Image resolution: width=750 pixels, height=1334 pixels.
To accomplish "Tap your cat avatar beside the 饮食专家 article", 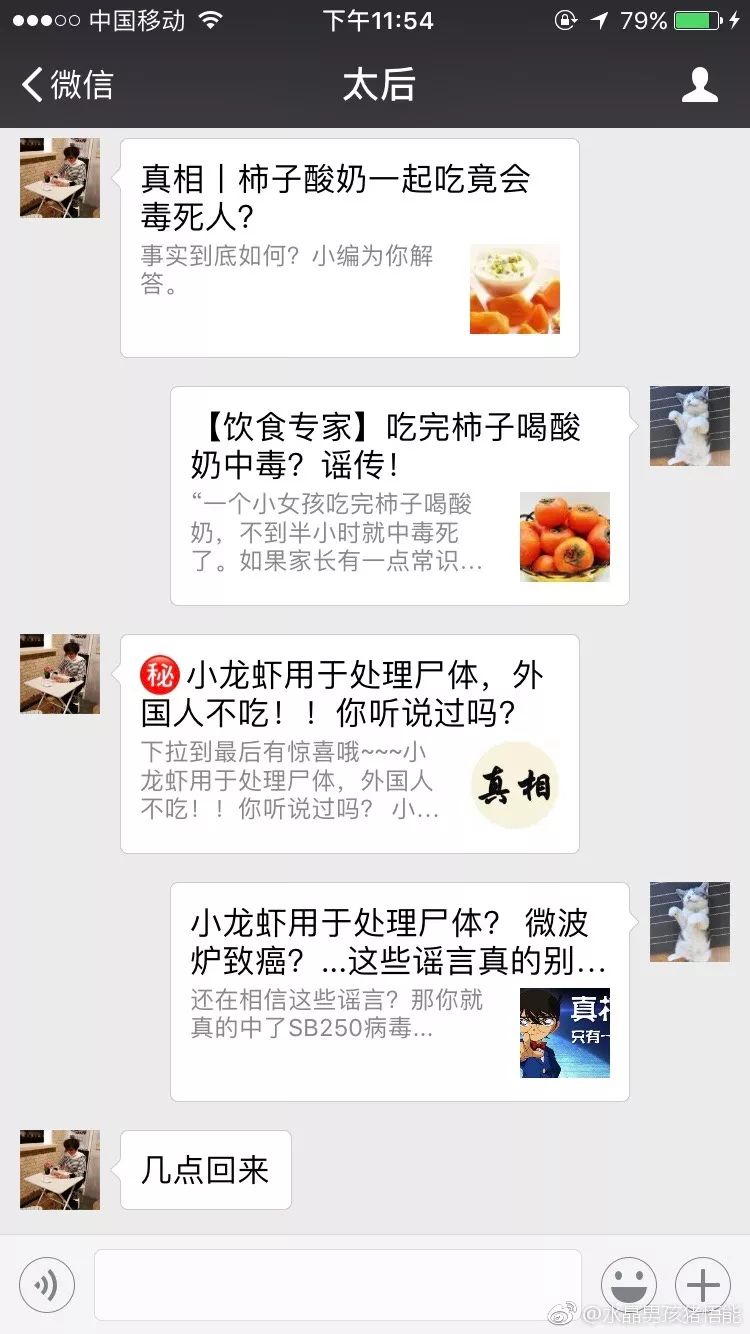I will 690,426.
